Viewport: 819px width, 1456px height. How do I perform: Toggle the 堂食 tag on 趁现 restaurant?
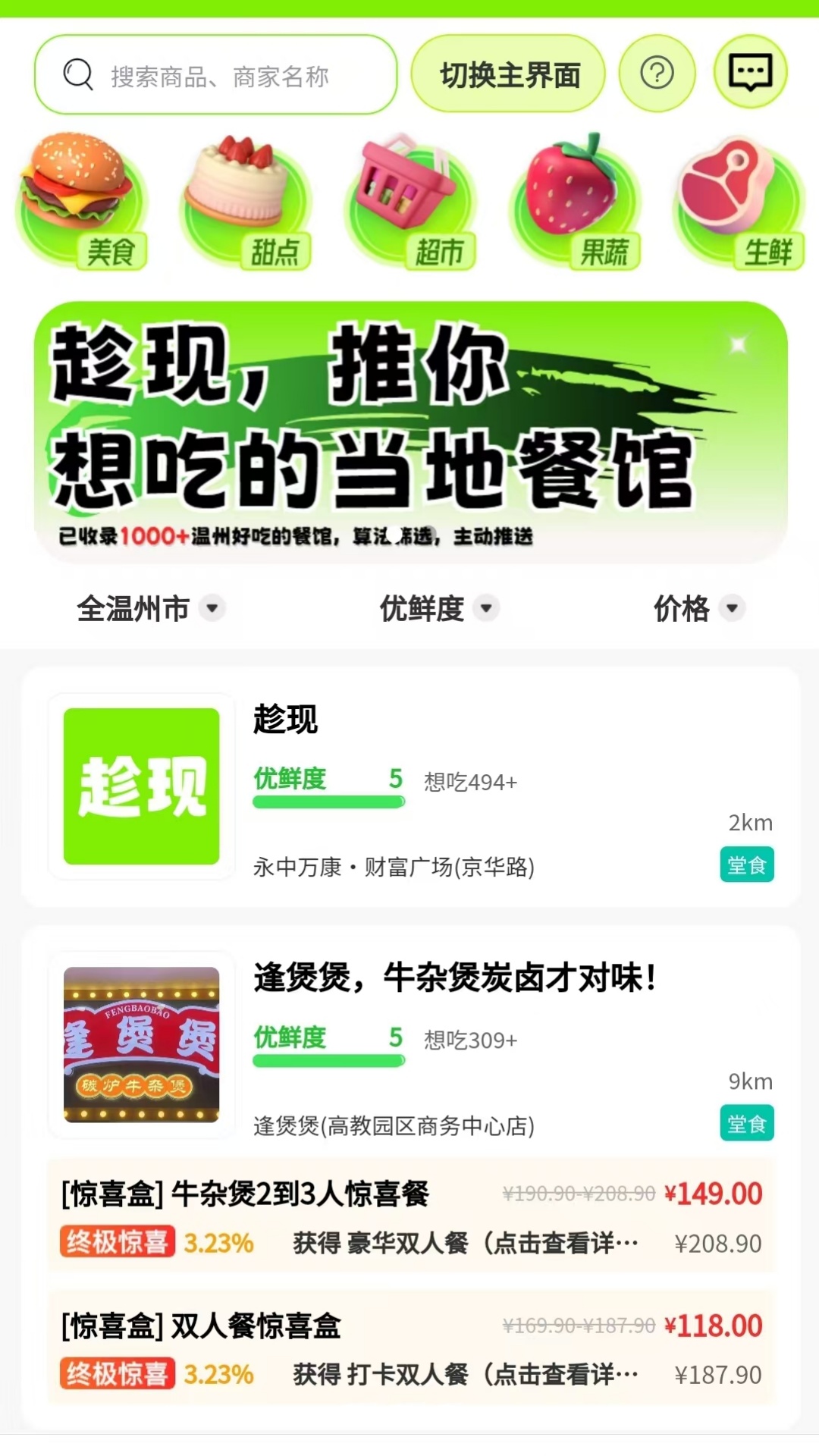(746, 864)
